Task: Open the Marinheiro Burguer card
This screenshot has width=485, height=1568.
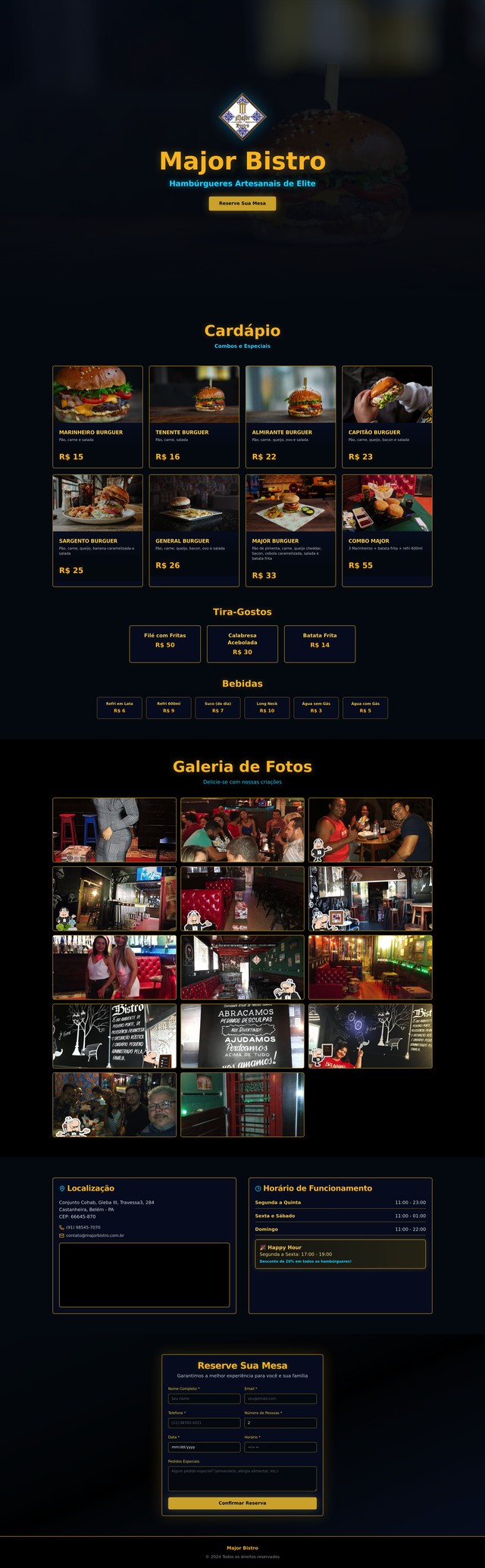Action: point(97,417)
